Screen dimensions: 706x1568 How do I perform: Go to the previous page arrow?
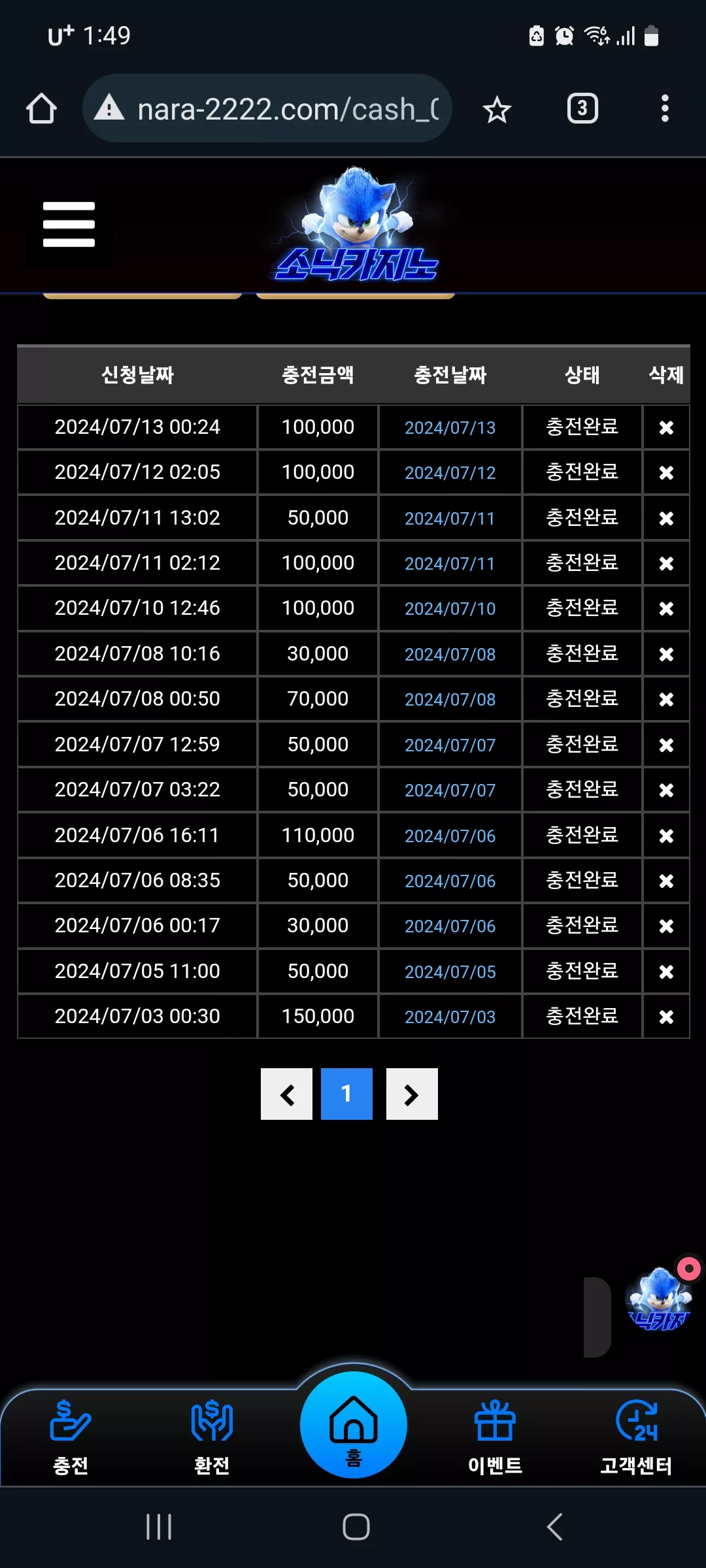pos(286,1094)
